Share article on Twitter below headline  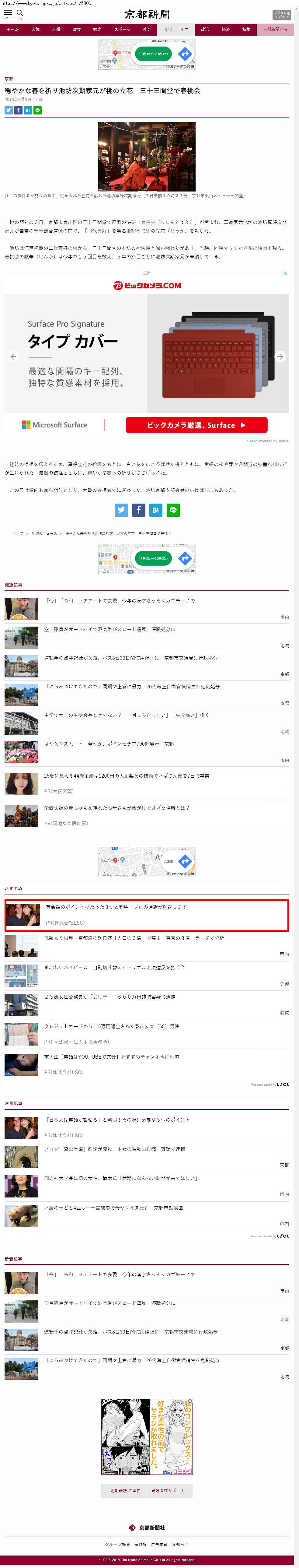[x=9, y=110]
